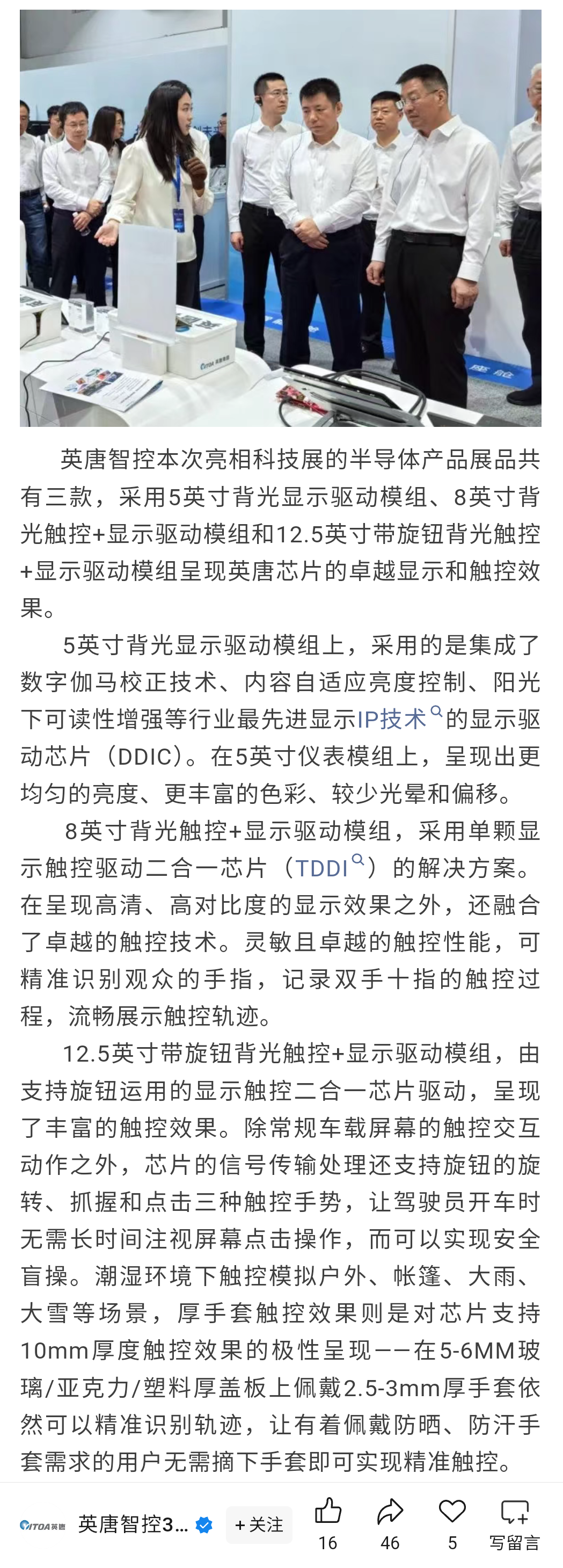Share this article
This screenshot has width=563, height=1568.
(390, 1523)
